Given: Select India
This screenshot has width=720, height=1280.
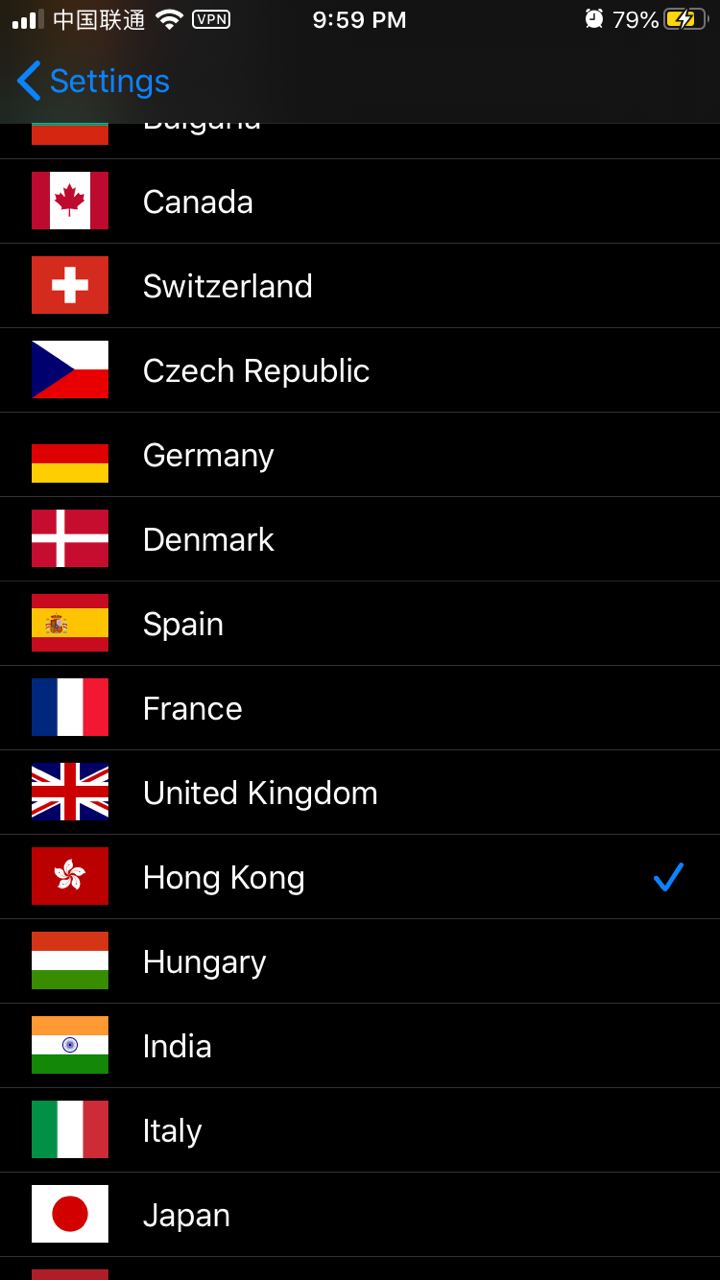Looking at the screenshot, I should pyautogui.click(x=360, y=1046).
